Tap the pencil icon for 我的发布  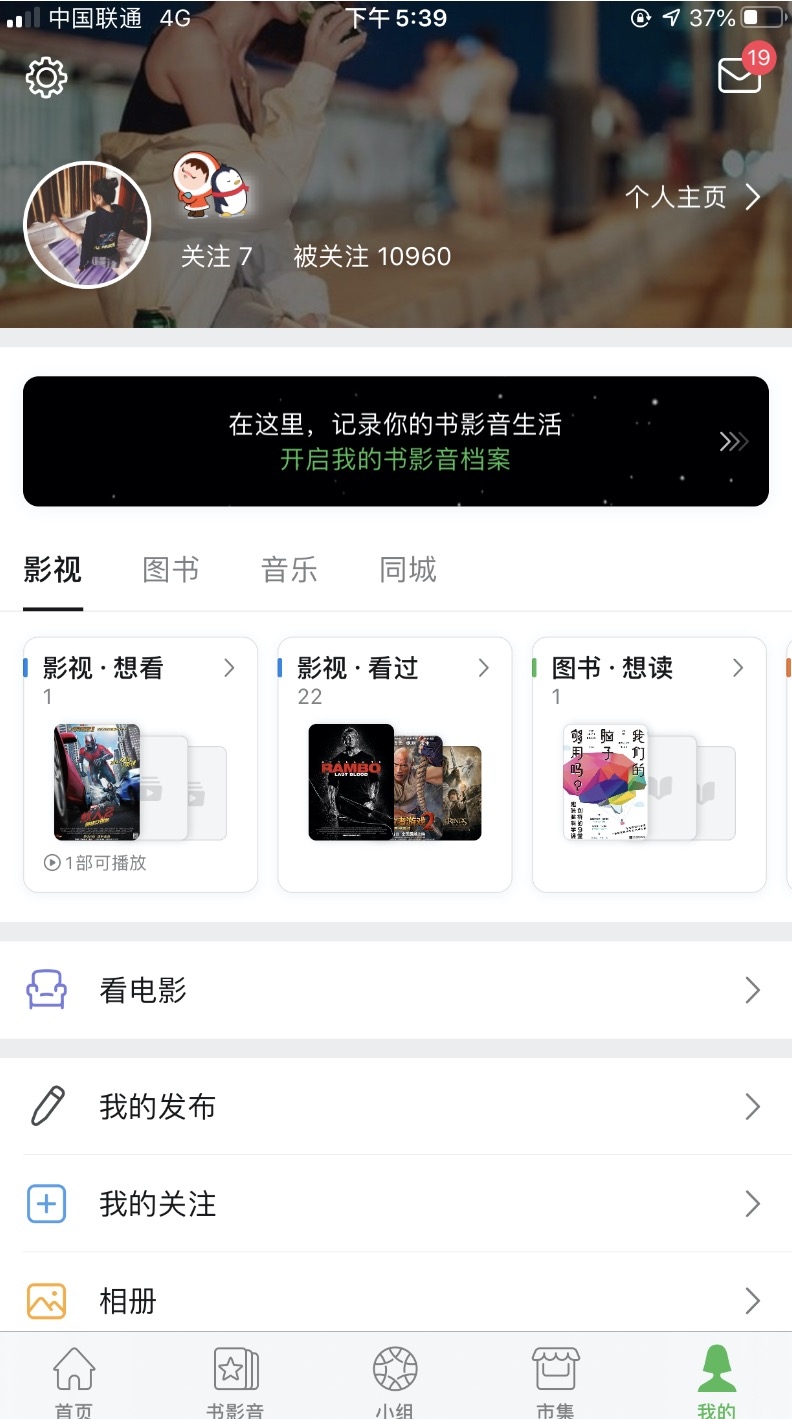coord(46,1106)
